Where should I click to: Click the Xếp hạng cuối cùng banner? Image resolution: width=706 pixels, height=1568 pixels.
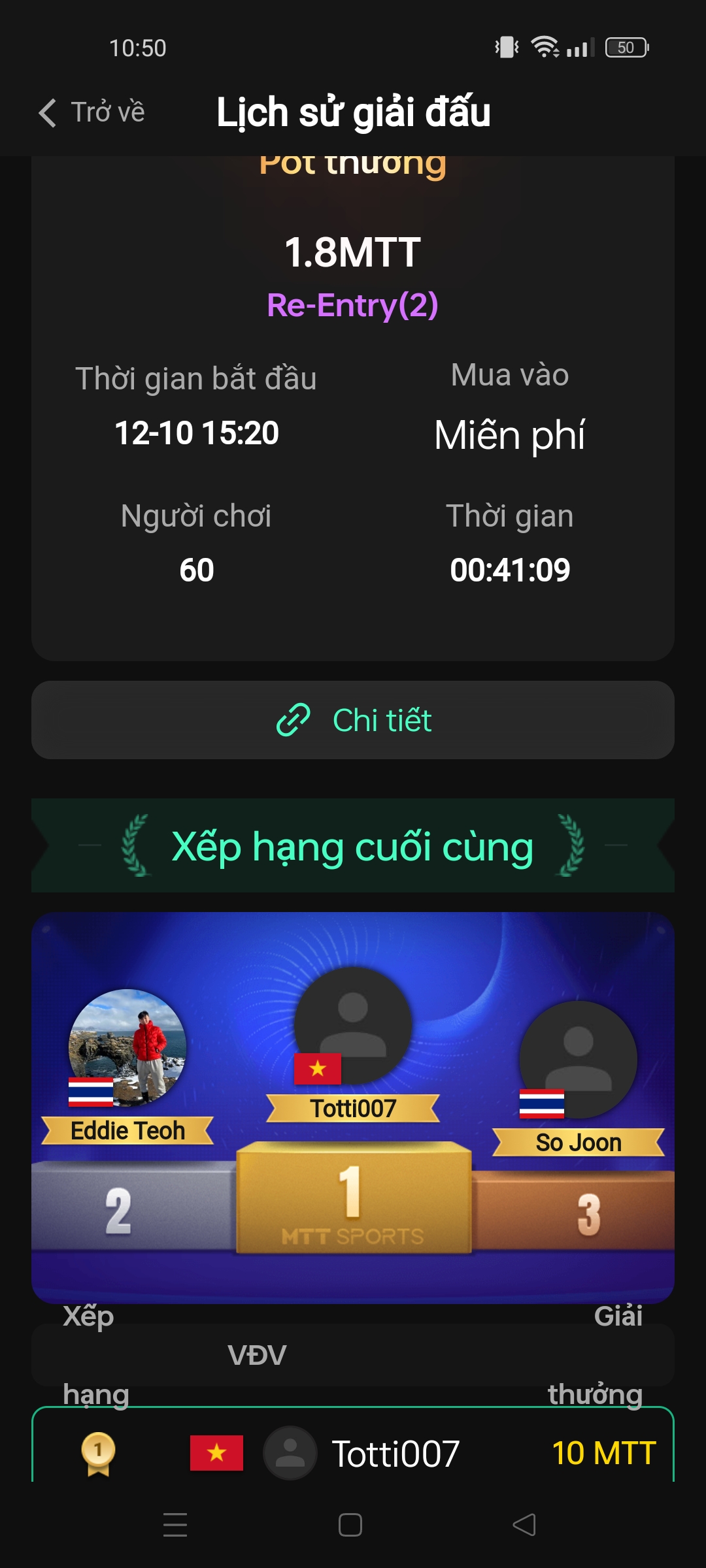[353, 846]
